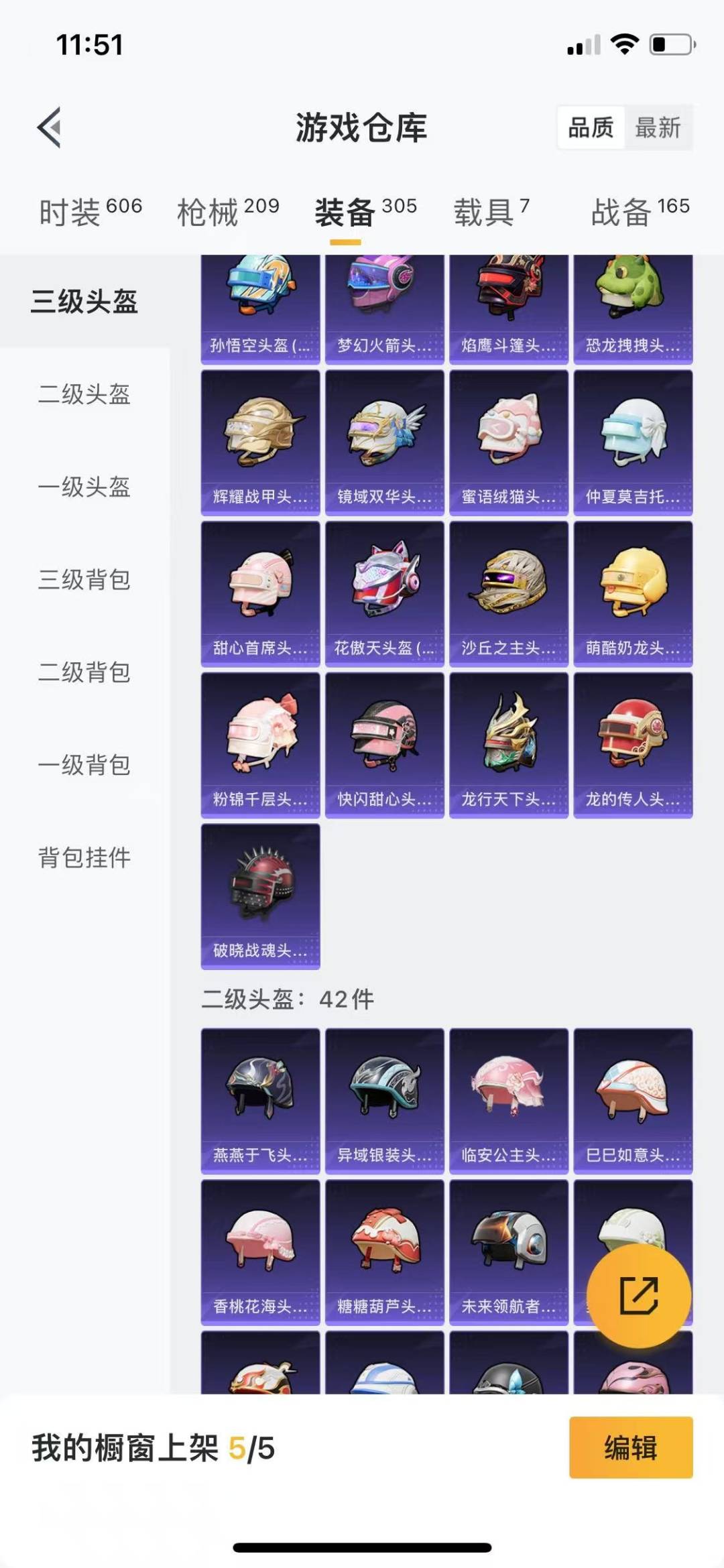Select 二级头盔 in the side menu
The height and width of the screenshot is (1568, 724).
pos(84,394)
